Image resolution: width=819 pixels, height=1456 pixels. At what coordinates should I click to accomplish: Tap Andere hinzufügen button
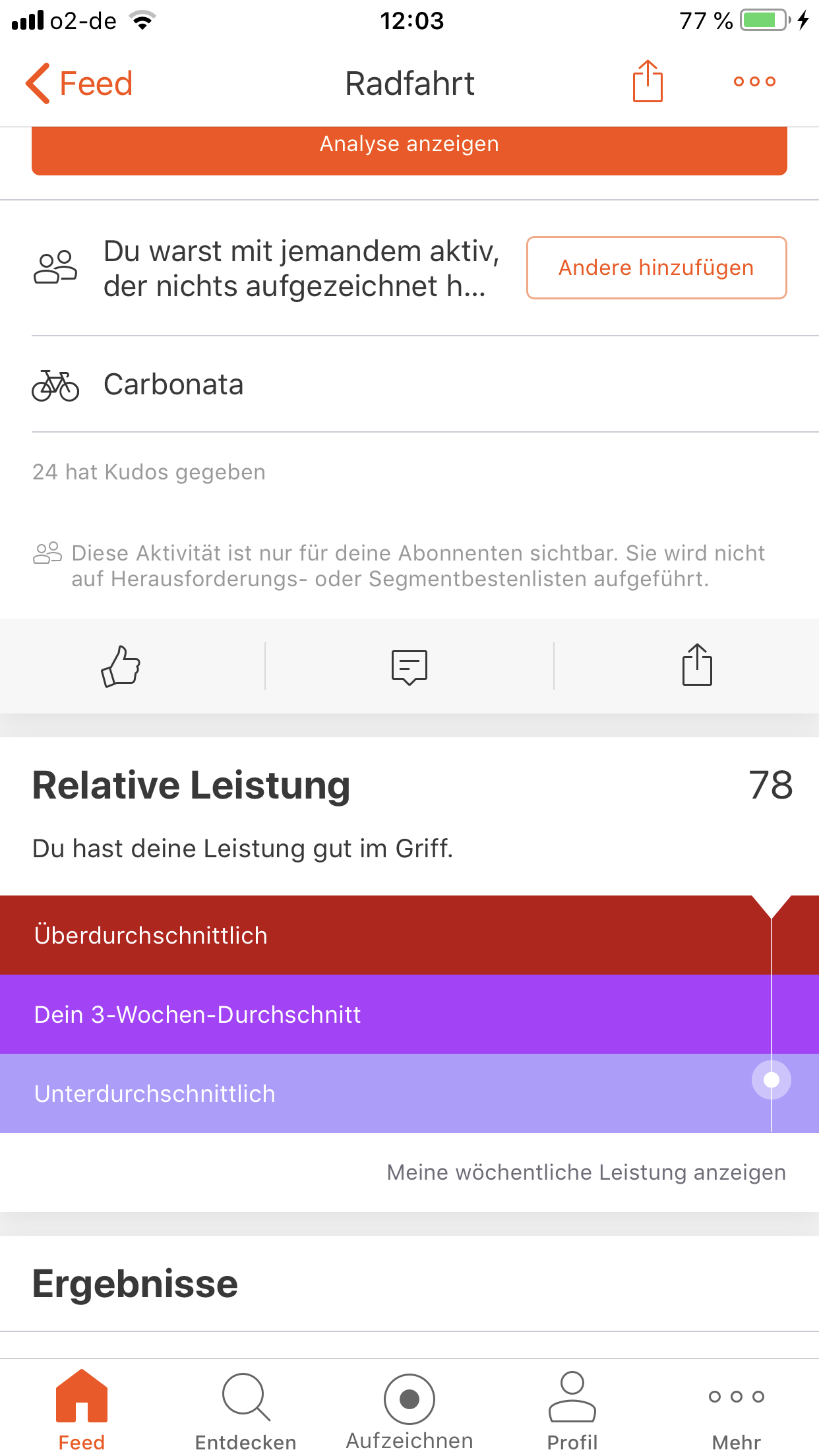tap(656, 268)
